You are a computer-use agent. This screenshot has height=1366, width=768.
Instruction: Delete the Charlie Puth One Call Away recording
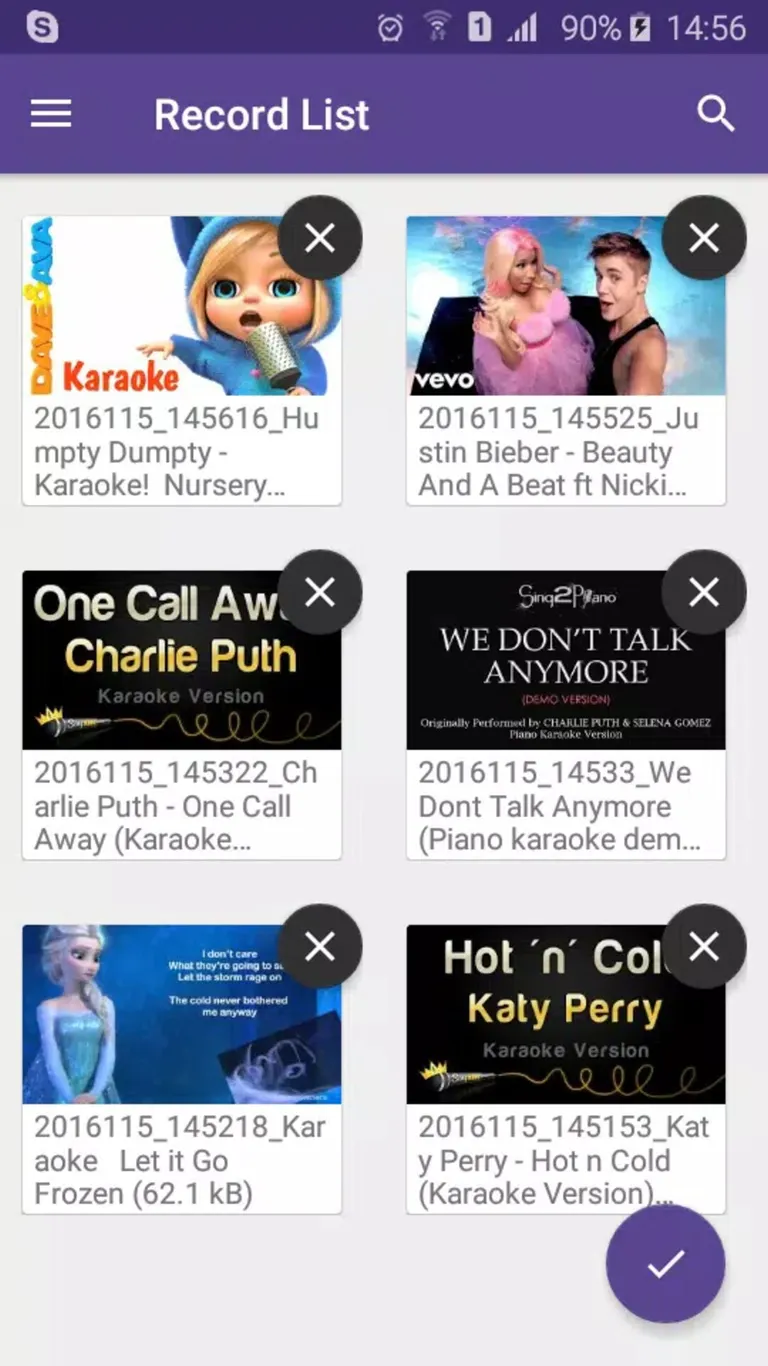(320, 592)
